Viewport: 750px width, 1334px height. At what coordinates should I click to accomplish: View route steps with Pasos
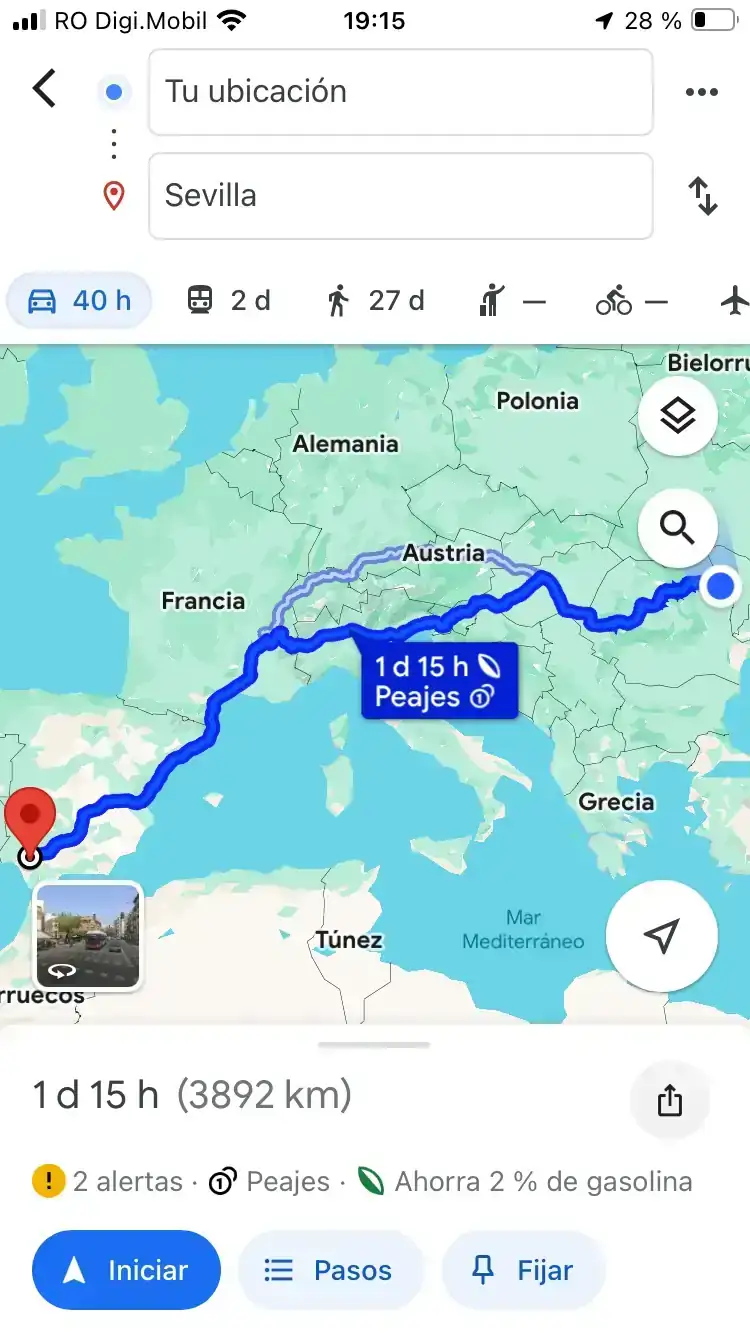(331, 1270)
